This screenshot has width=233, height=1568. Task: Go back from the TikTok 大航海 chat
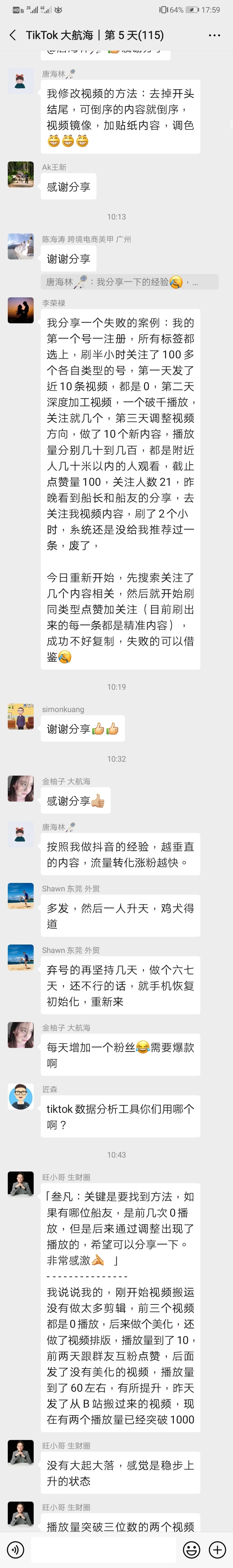(13, 35)
